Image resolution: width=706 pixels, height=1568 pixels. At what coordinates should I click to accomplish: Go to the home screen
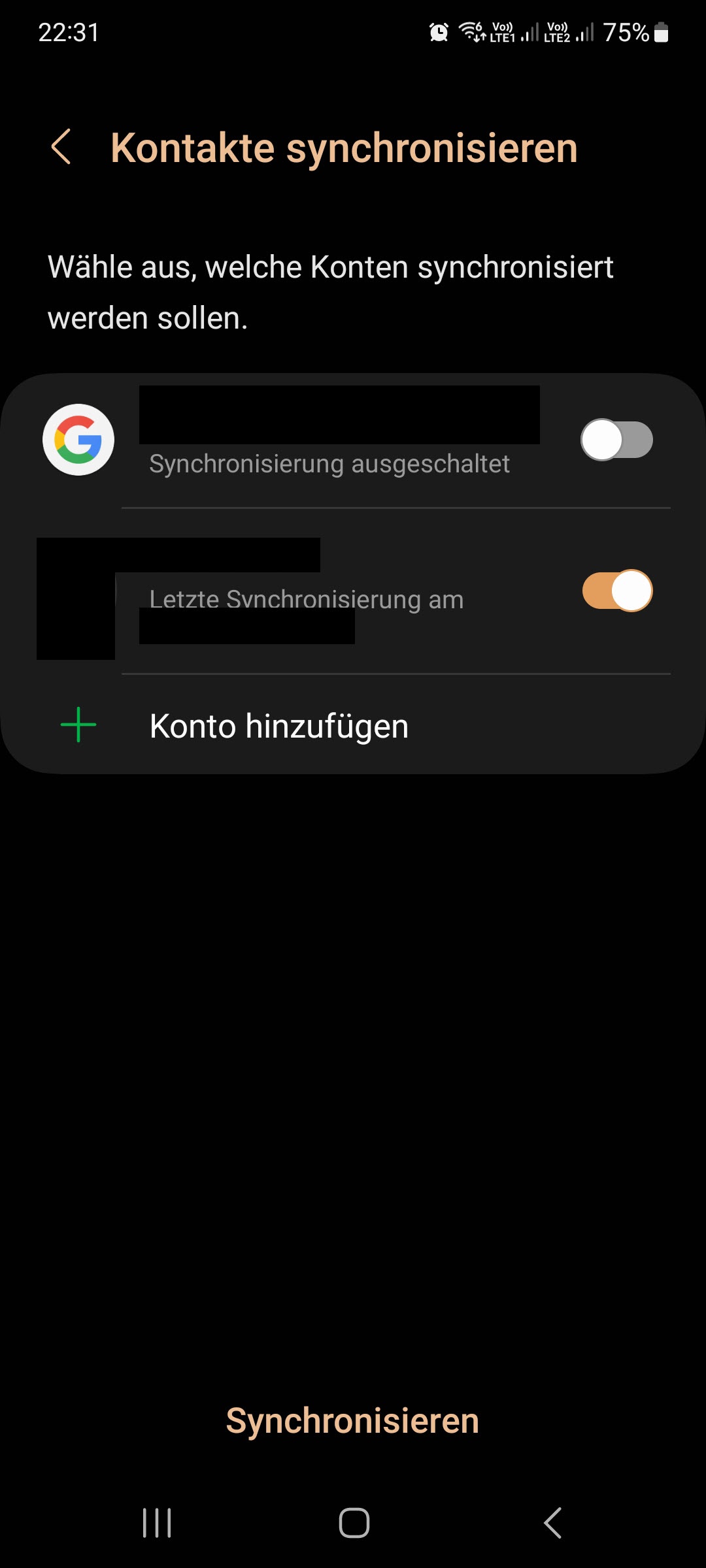(354, 1523)
